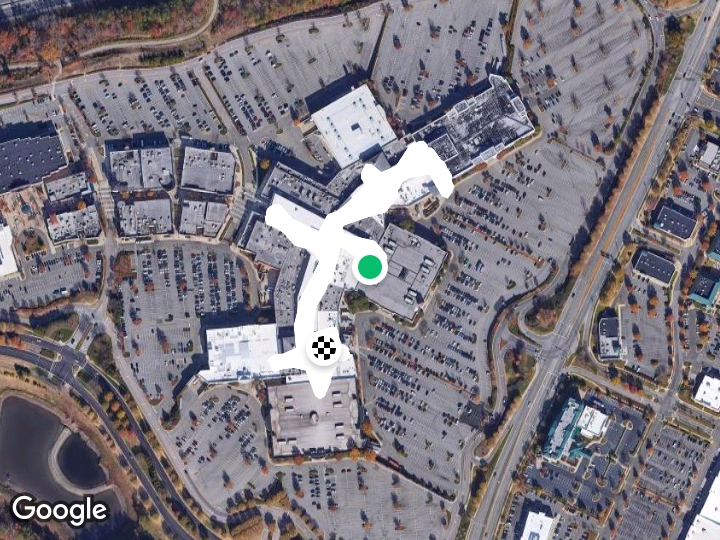Select the checkered finish flag marker
The height and width of the screenshot is (540, 720).
click(x=323, y=348)
